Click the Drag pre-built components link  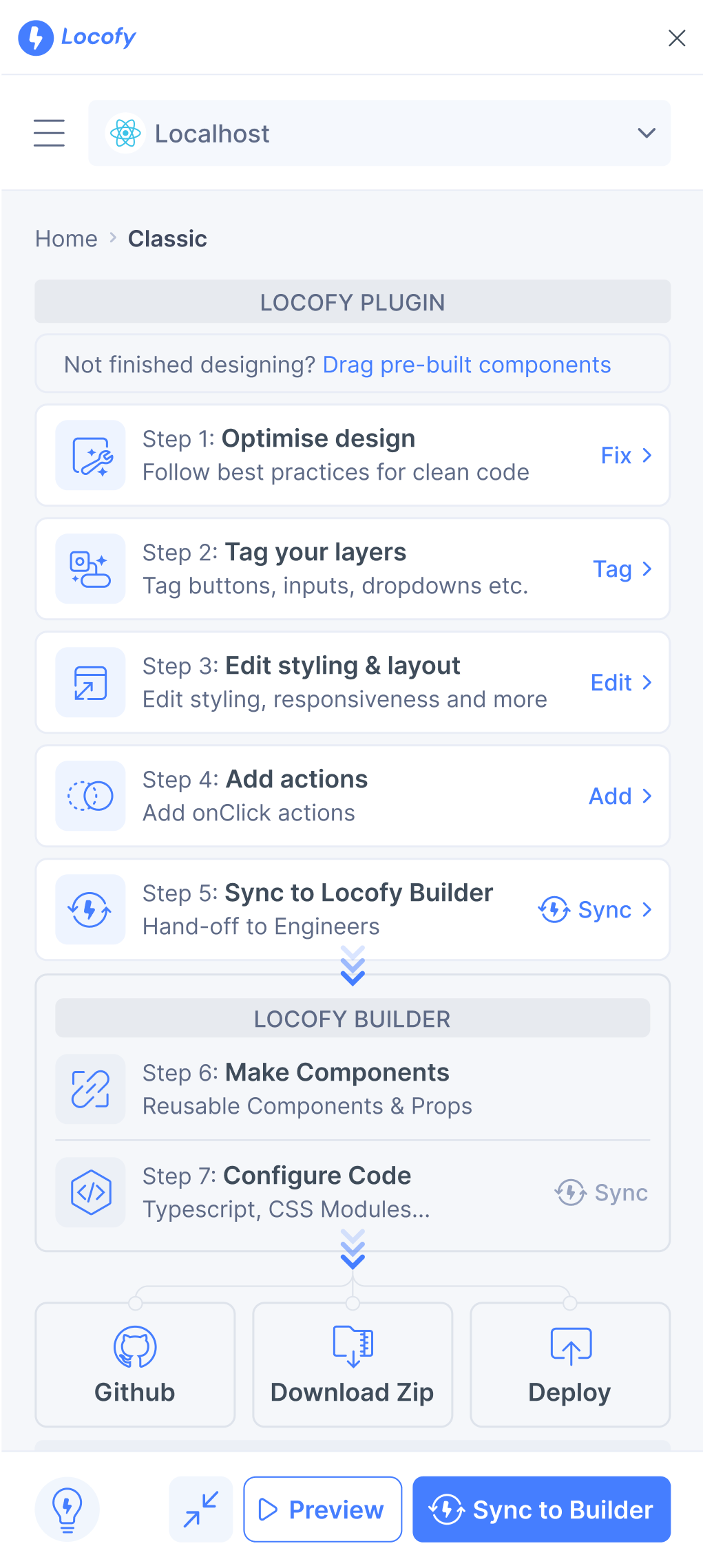click(x=466, y=365)
